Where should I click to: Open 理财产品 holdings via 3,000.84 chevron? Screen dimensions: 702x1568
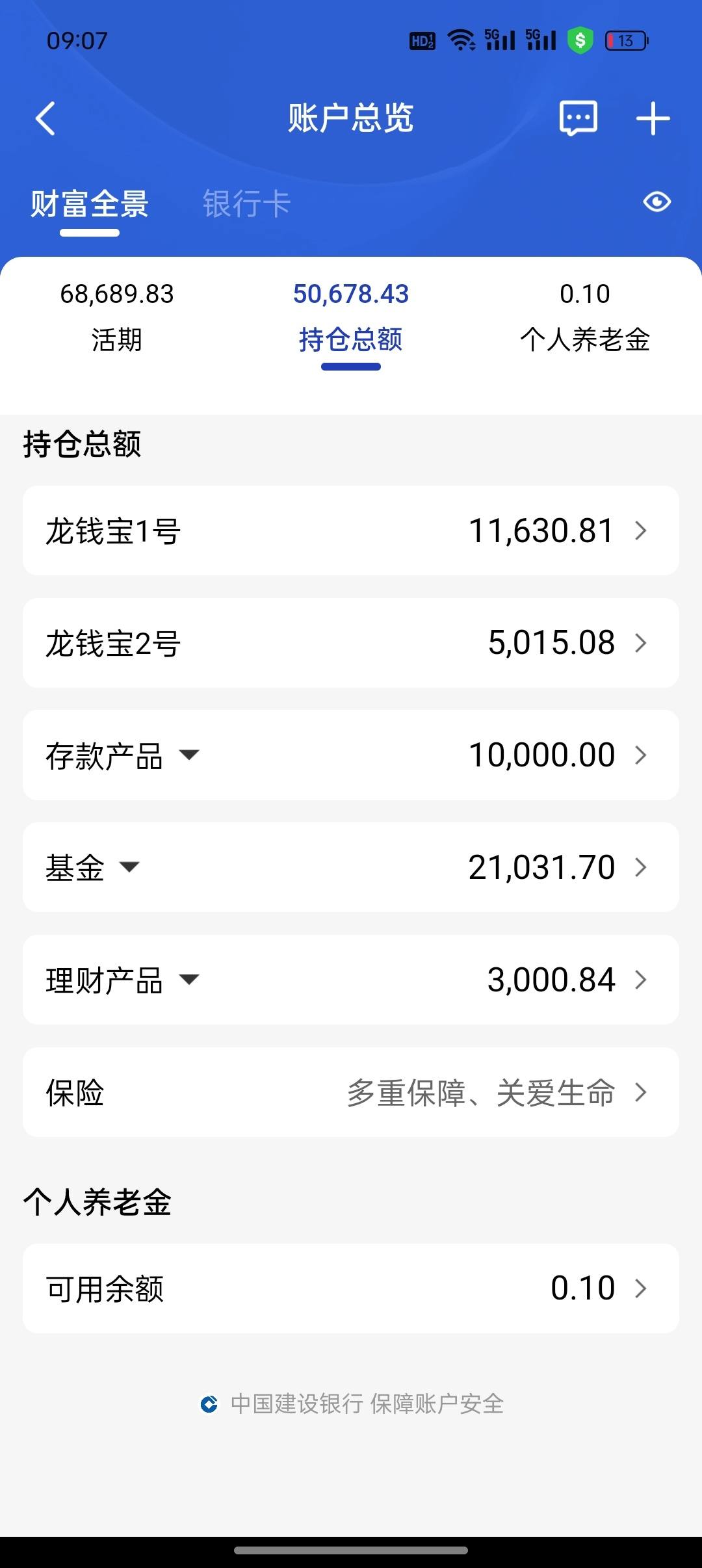641,980
